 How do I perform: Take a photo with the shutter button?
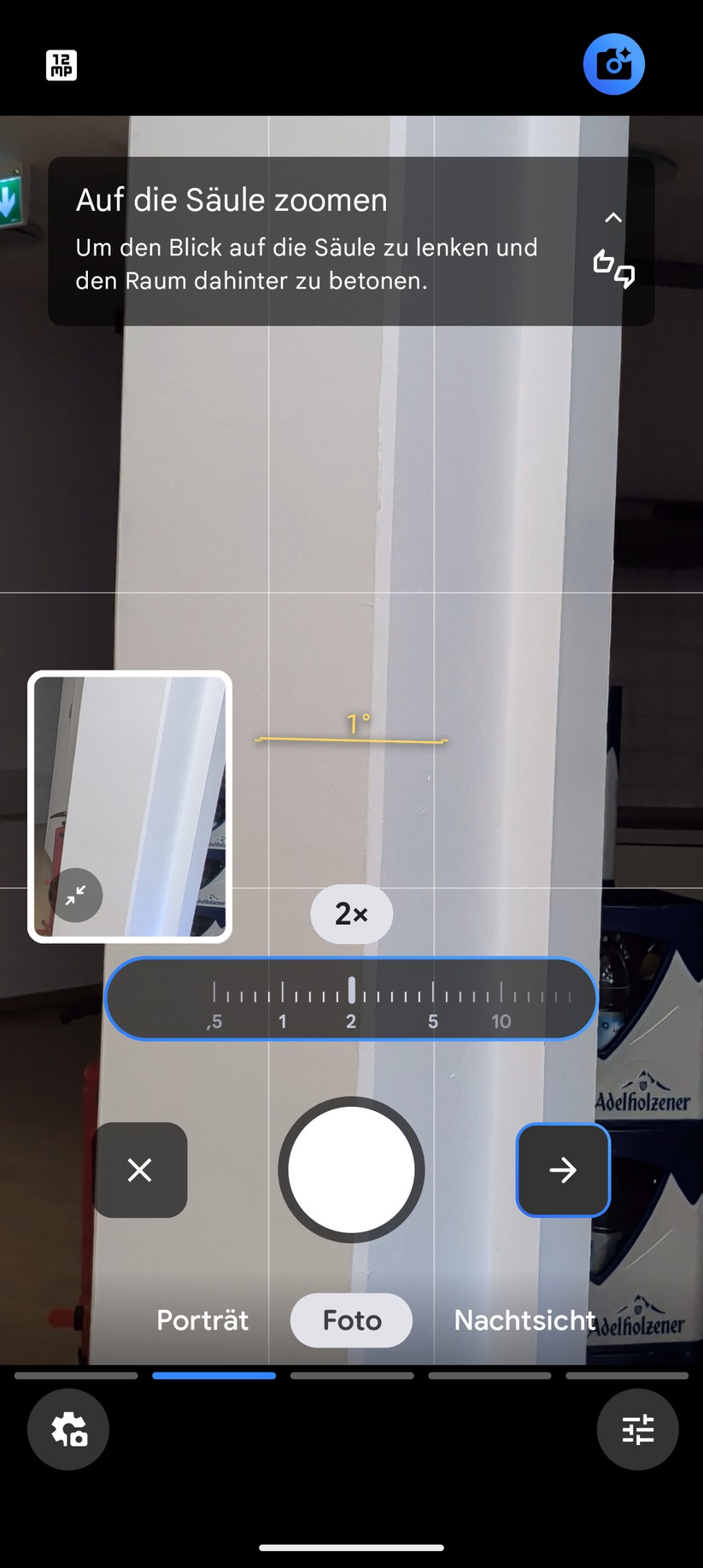(x=351, y=1169)
